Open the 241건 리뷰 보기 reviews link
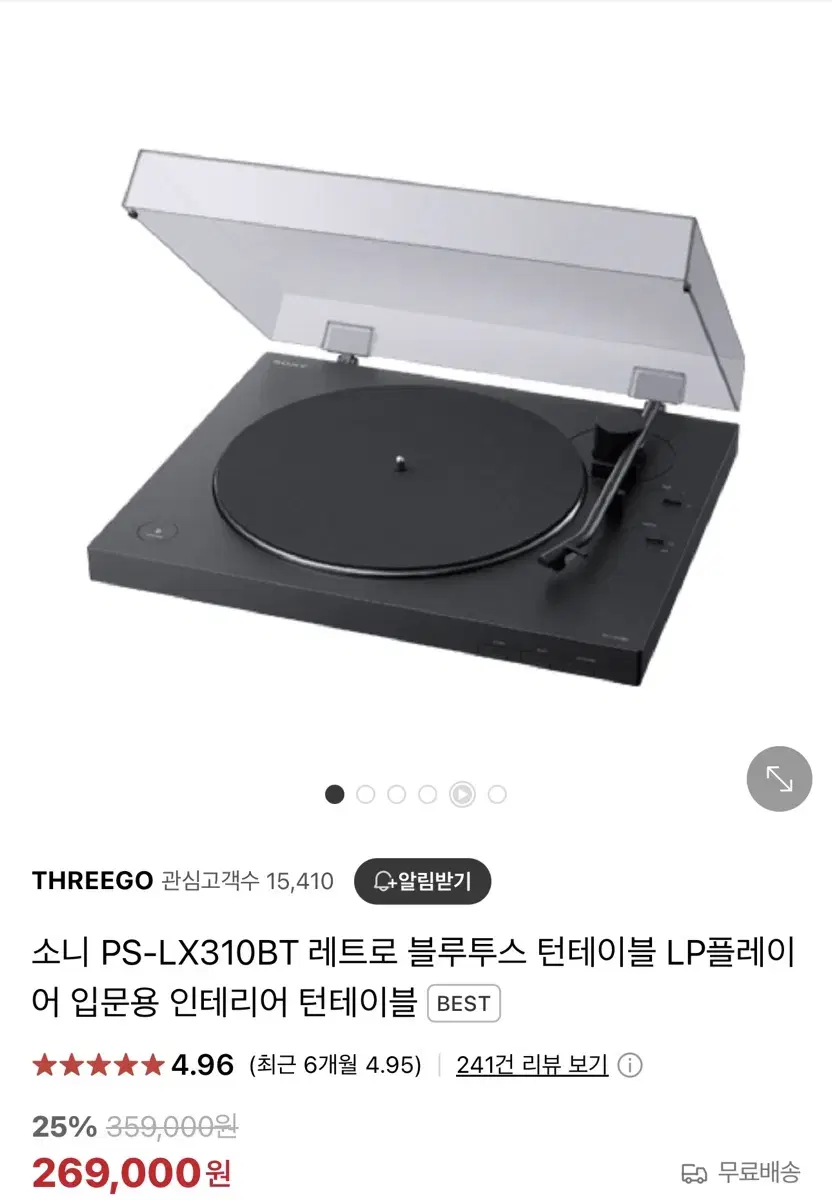This screenshot has width=832, height=1200. coord(532,1062)
